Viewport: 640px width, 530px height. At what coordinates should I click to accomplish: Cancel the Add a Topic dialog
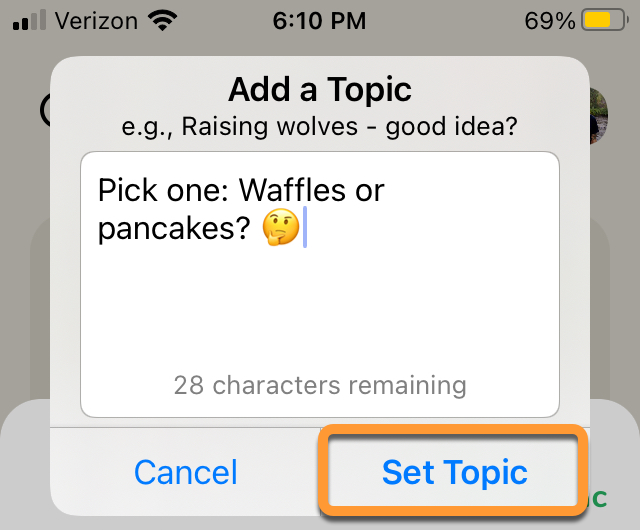pyautogui.click(x=185, y=472)
